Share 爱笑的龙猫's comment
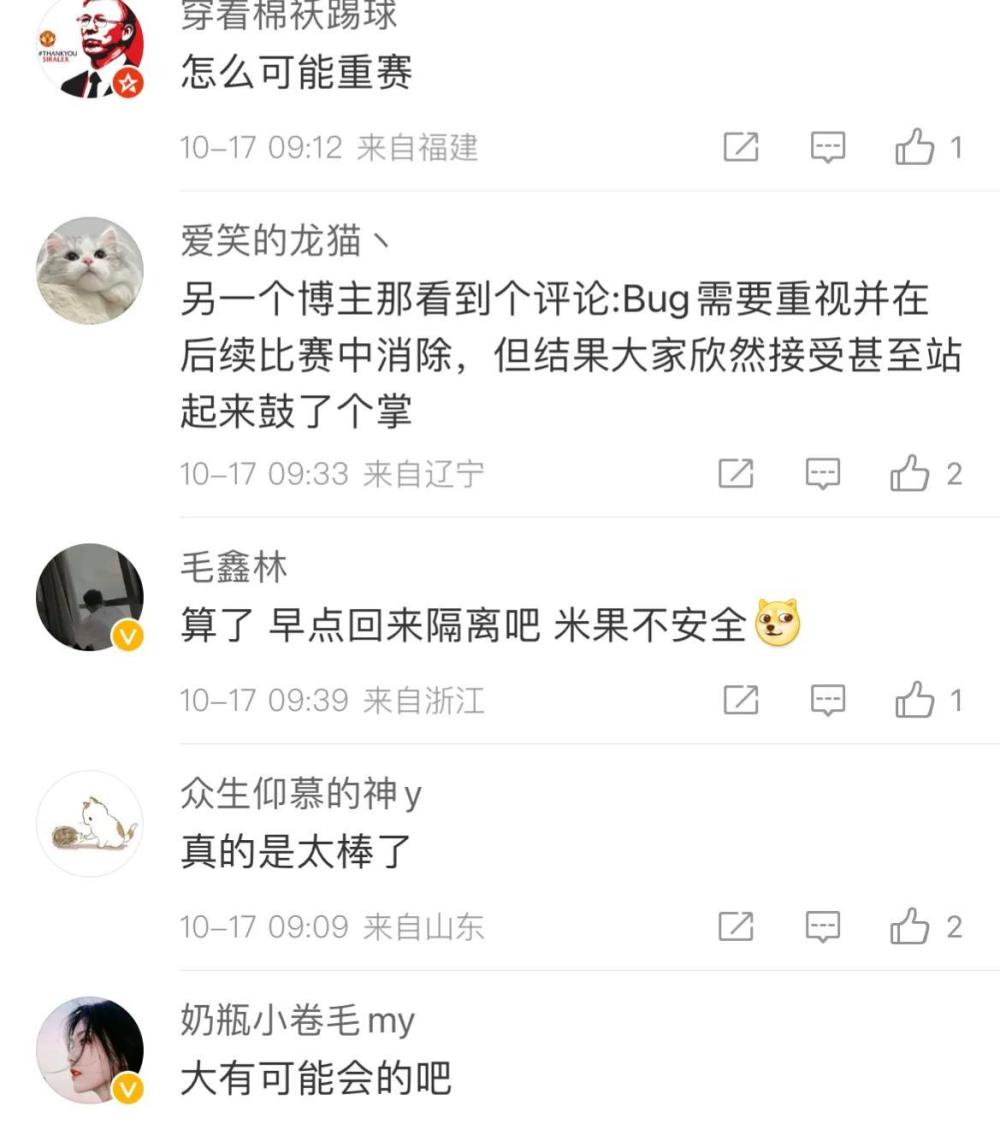Image resolution: width=1000 pixels, height=1124 pixels. click(x=736, y=474)
